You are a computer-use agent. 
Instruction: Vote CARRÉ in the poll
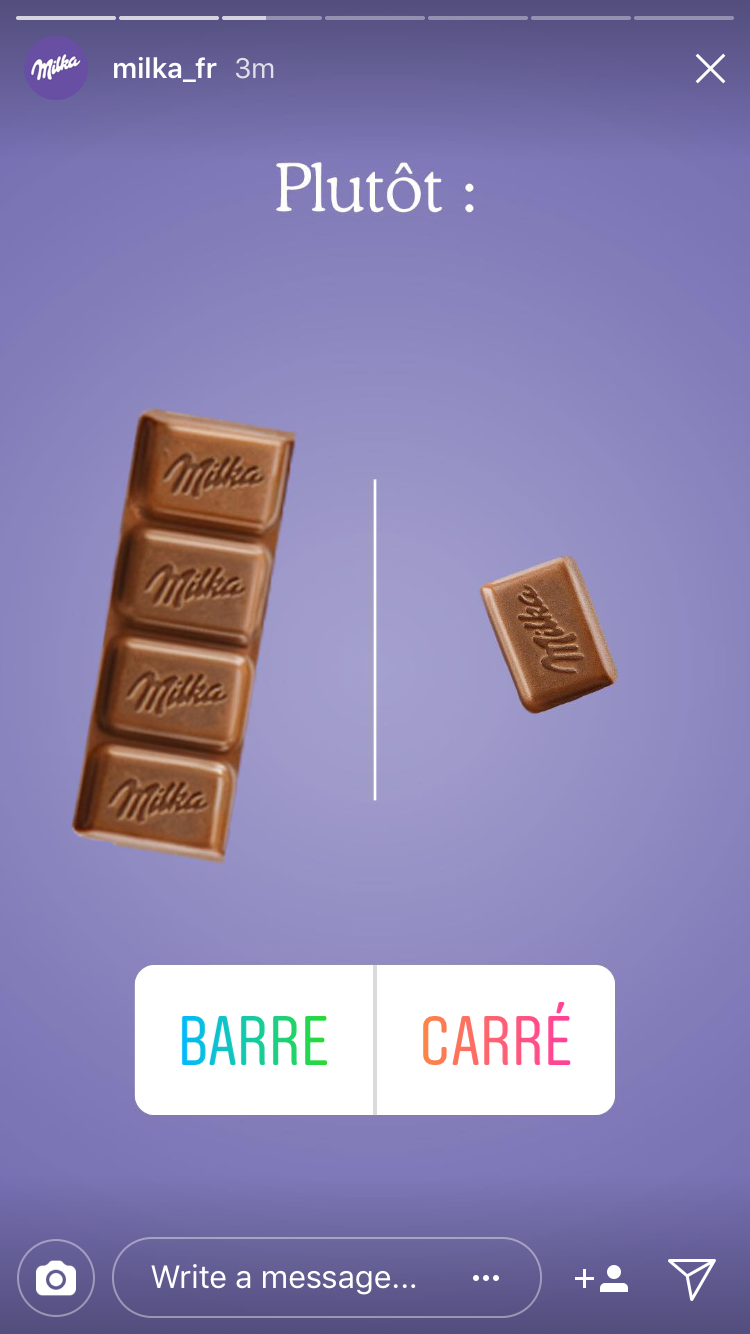pyautogui.click(x=496, y=1040)
